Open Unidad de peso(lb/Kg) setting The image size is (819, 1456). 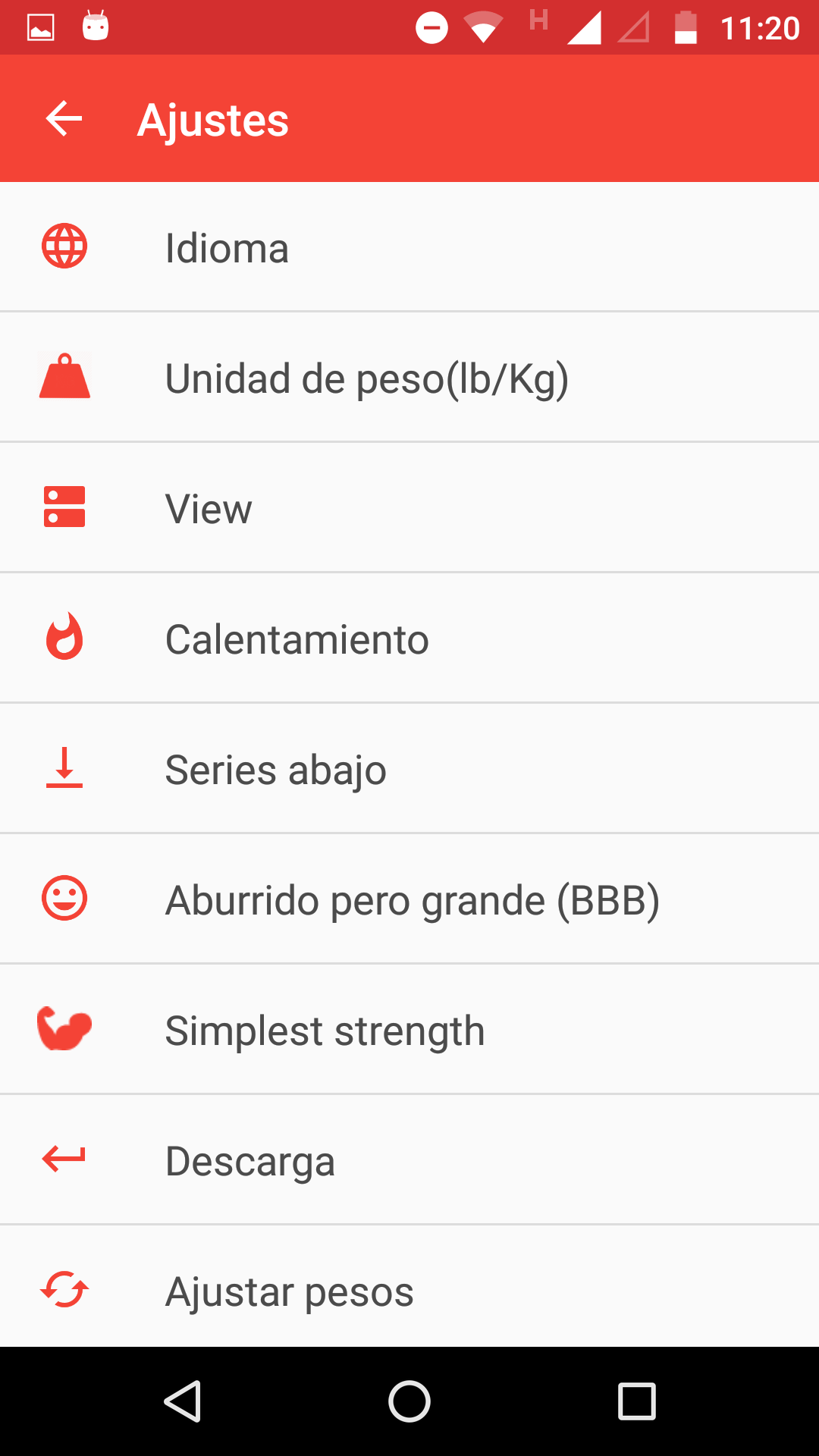coord(409,378)
